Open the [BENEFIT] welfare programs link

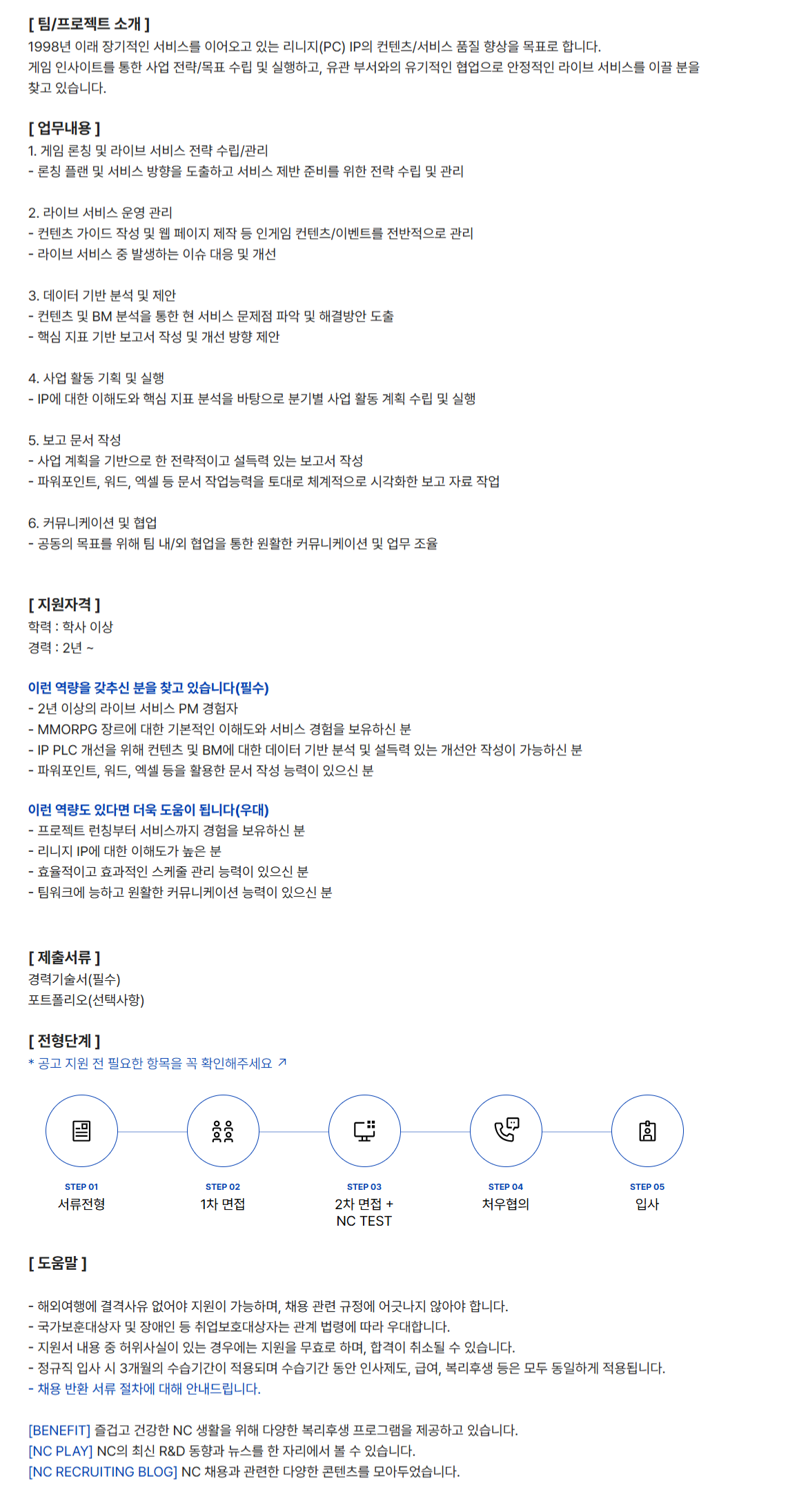(x=59, y=1430)
